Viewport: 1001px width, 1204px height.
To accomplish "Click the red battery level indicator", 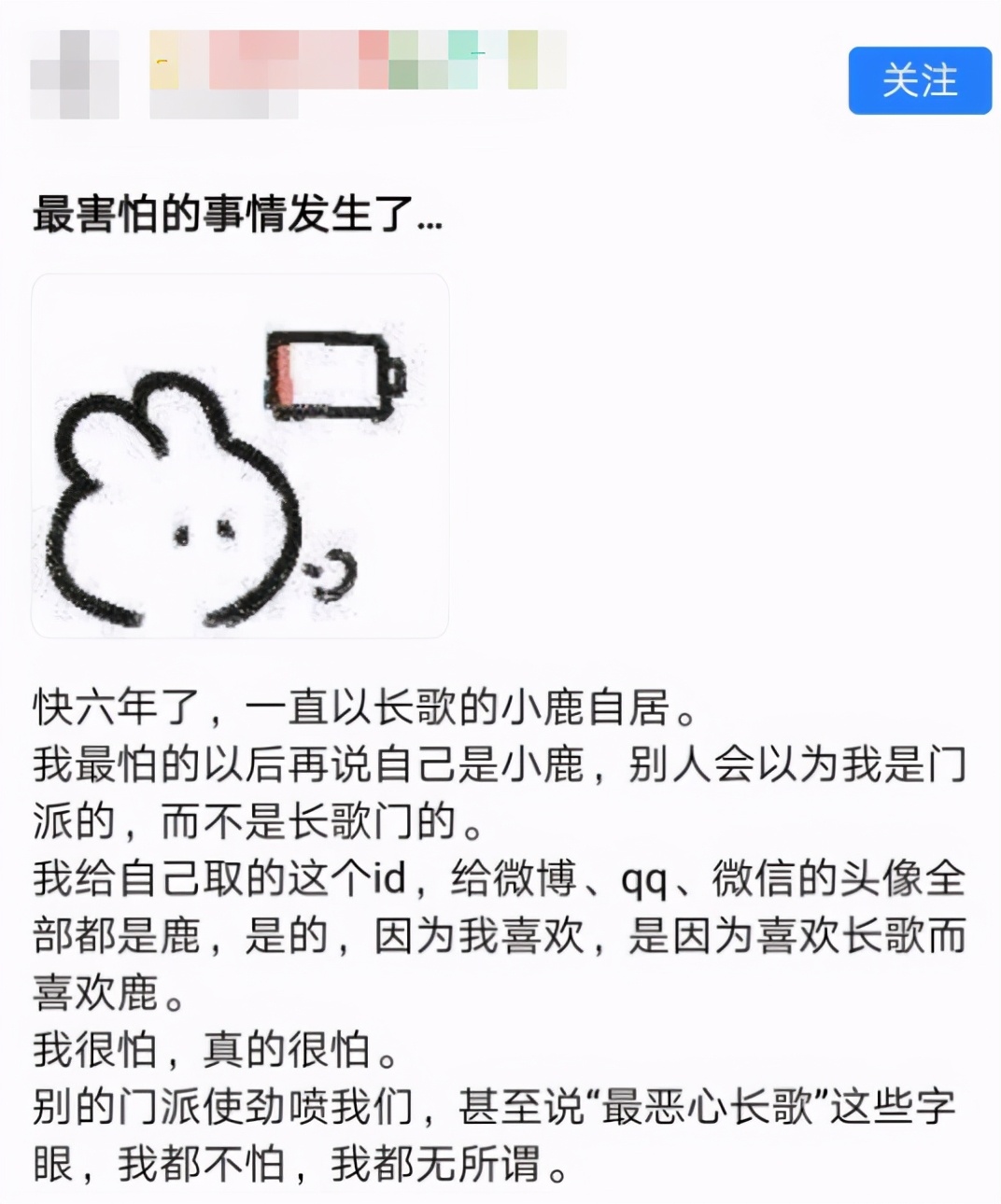I will tap(280, 373).
